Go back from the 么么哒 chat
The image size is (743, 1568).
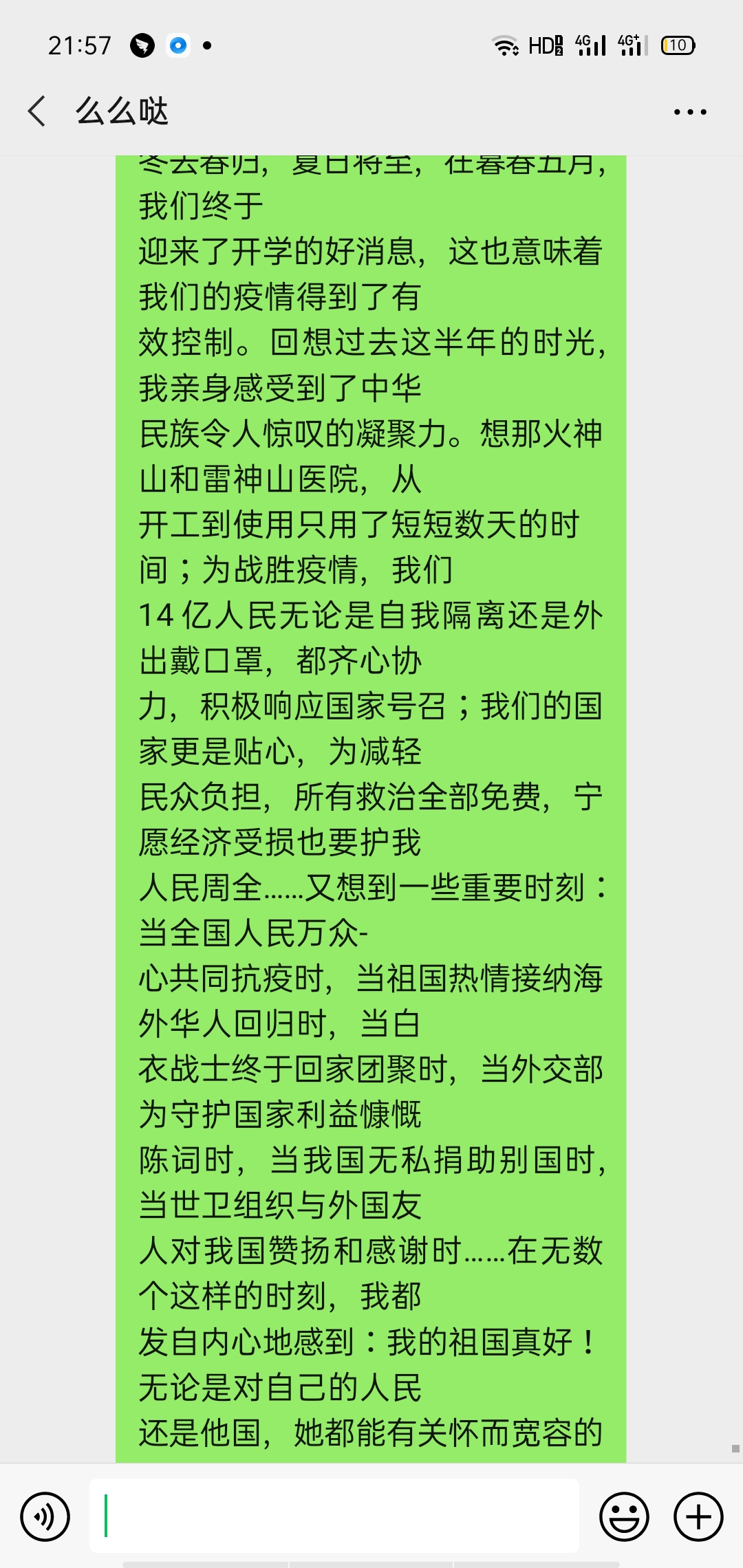click(x=37, y=111)
